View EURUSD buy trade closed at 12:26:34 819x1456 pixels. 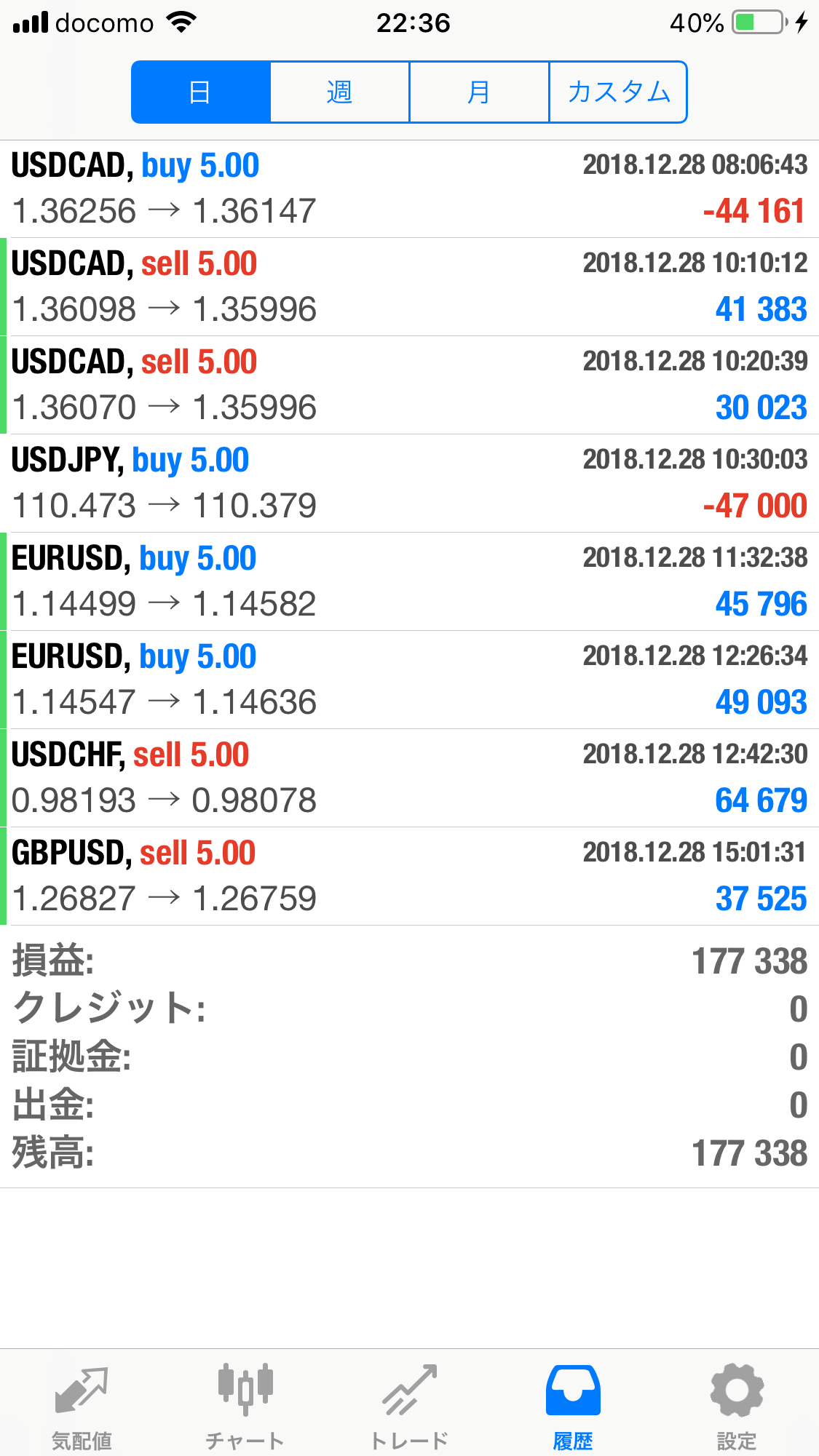click(x=409, y=680)
